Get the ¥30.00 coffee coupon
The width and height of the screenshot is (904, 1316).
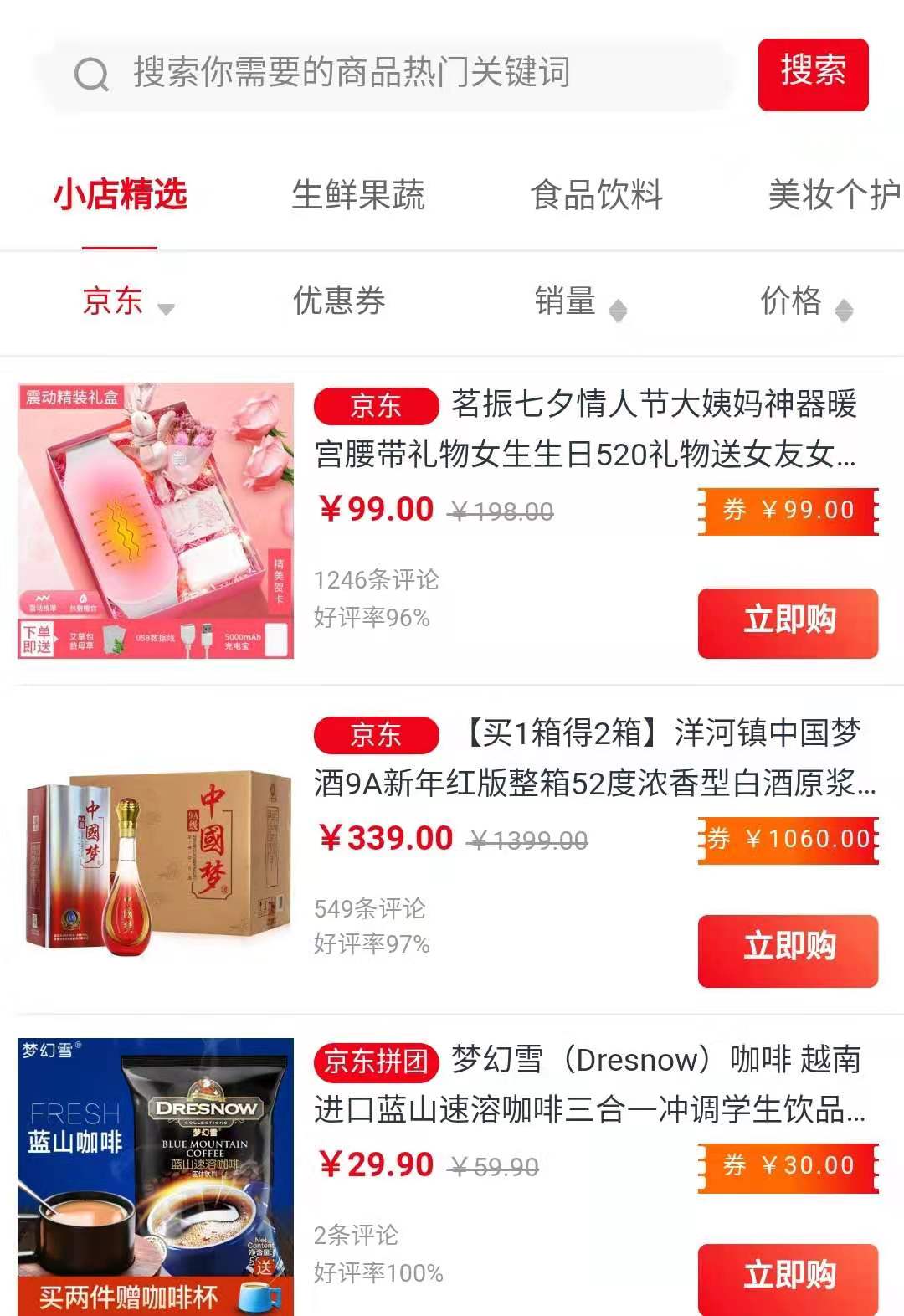click(788, 1166)
